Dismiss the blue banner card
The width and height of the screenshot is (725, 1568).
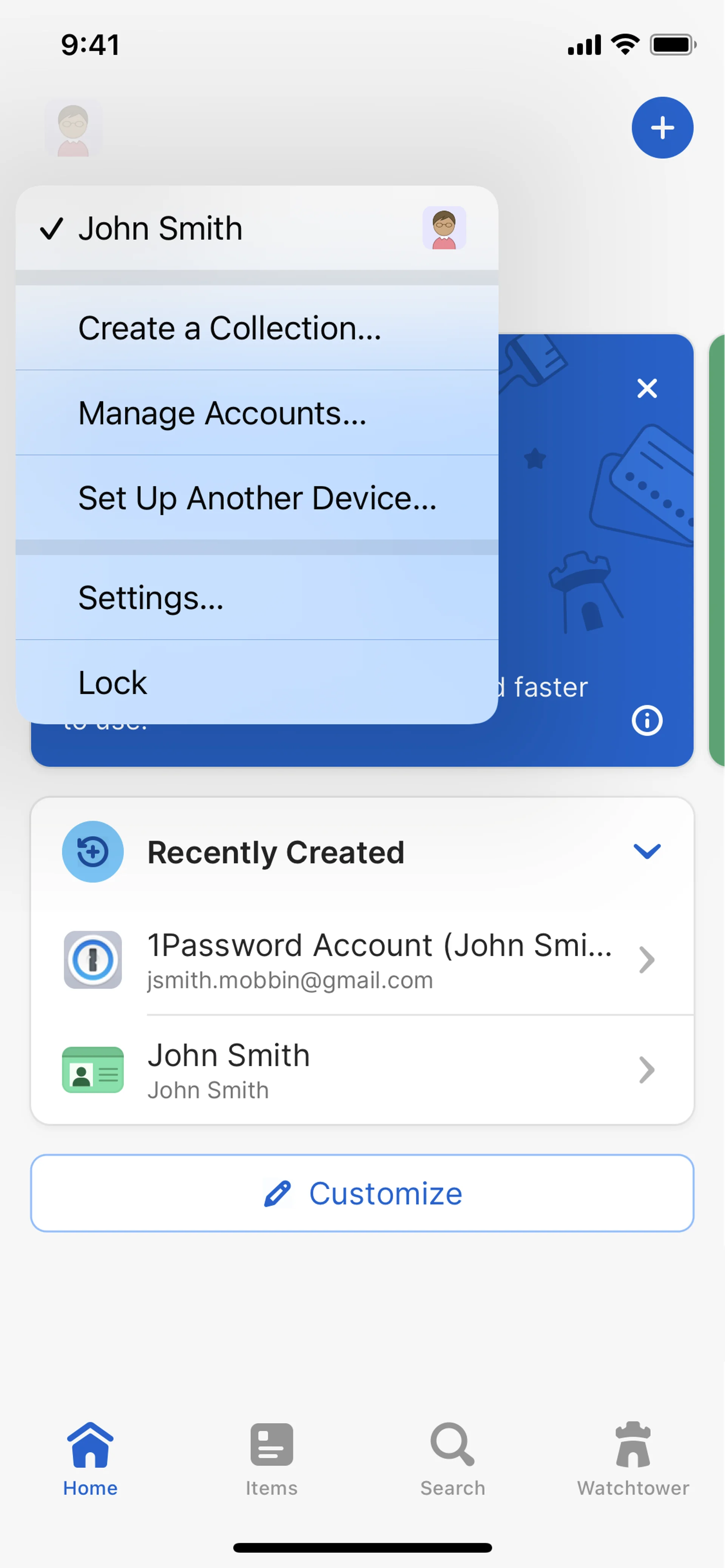pos(646,388)
